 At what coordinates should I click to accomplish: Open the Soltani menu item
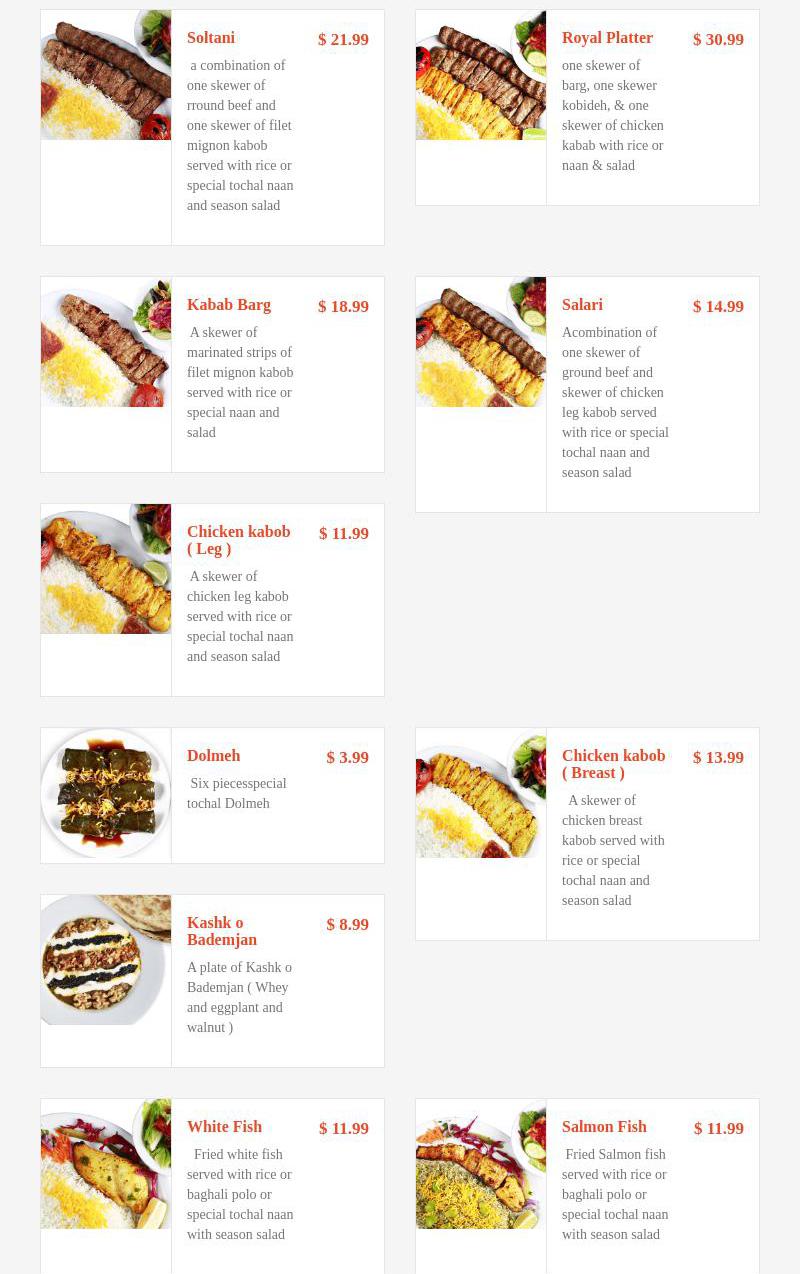(x=211, y=38)
